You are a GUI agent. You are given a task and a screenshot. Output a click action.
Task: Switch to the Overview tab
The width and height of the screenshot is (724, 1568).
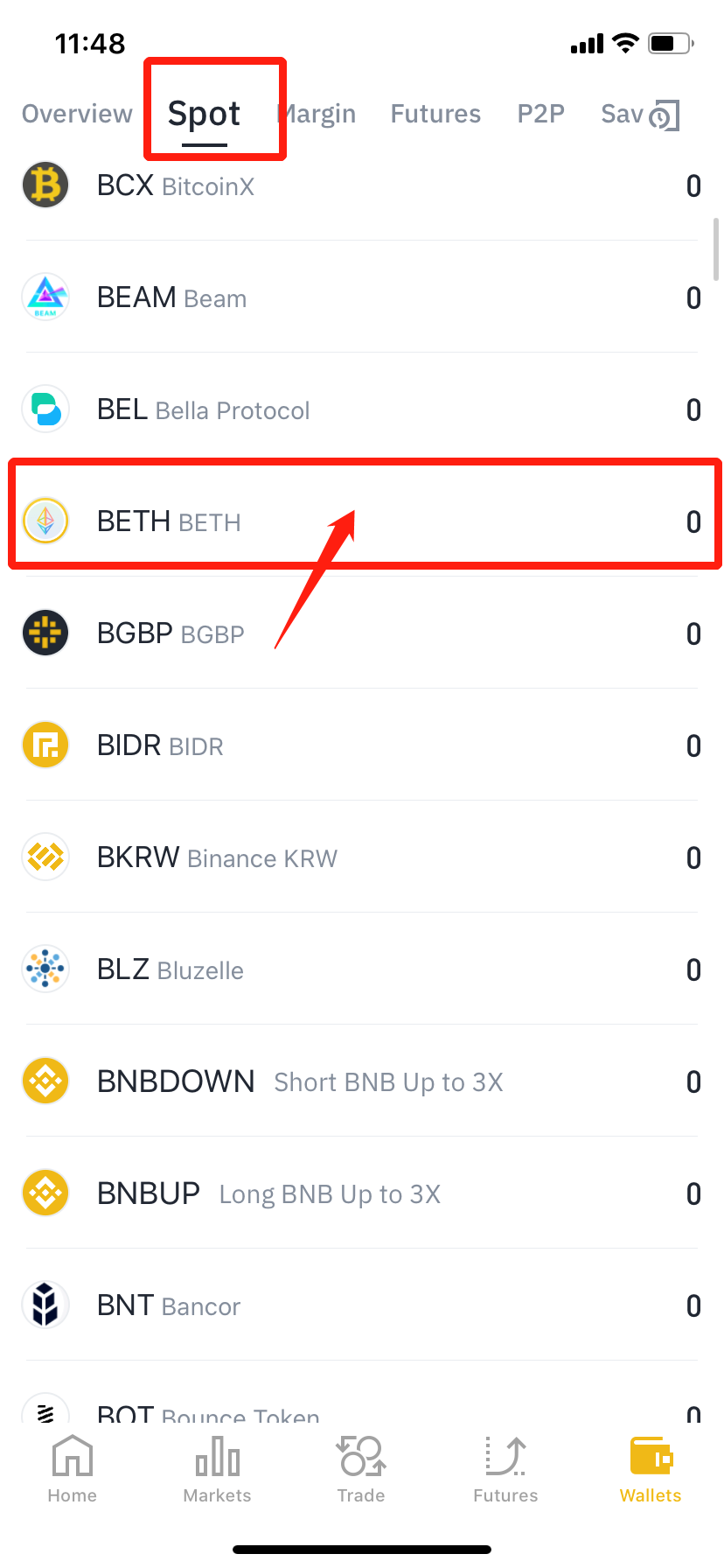77,114
